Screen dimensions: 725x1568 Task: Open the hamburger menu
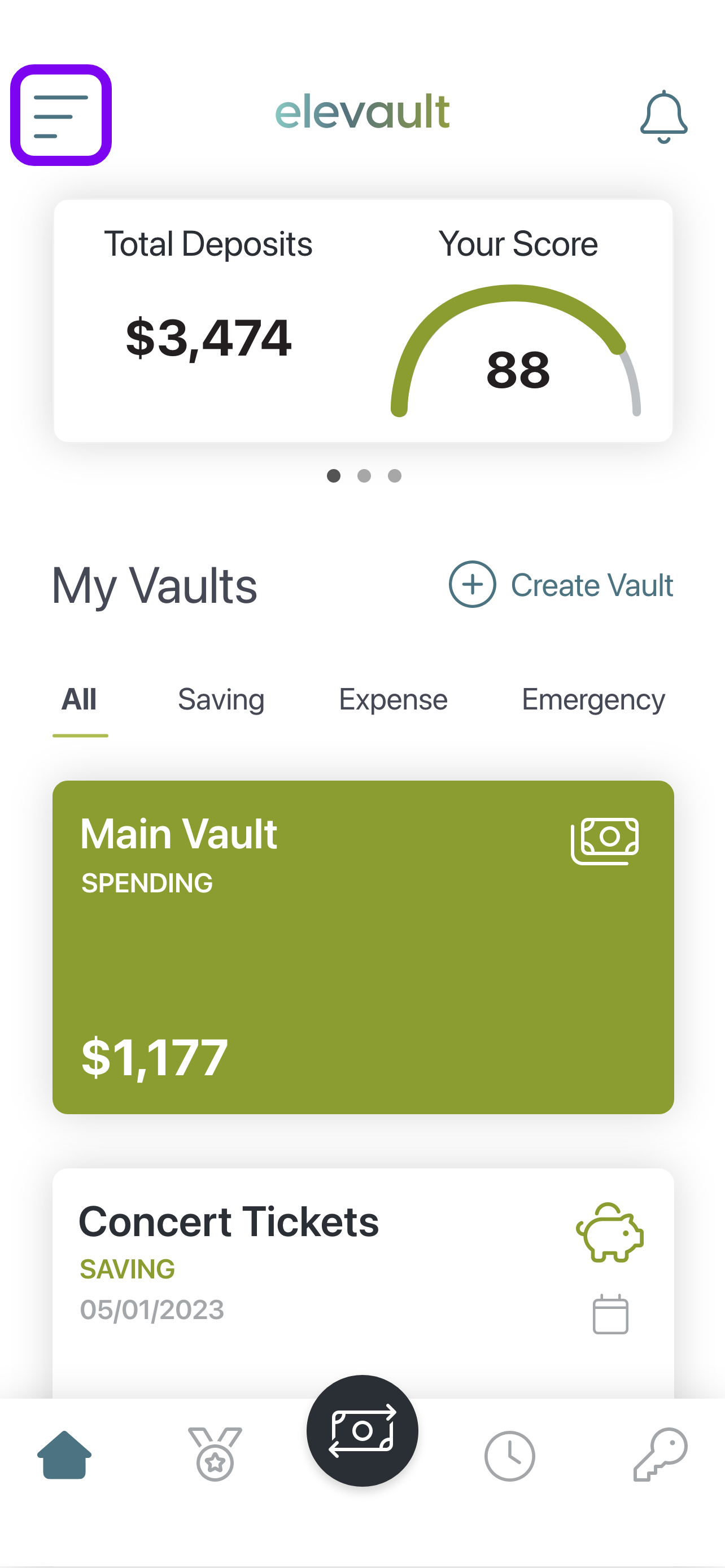pos(61,116)
